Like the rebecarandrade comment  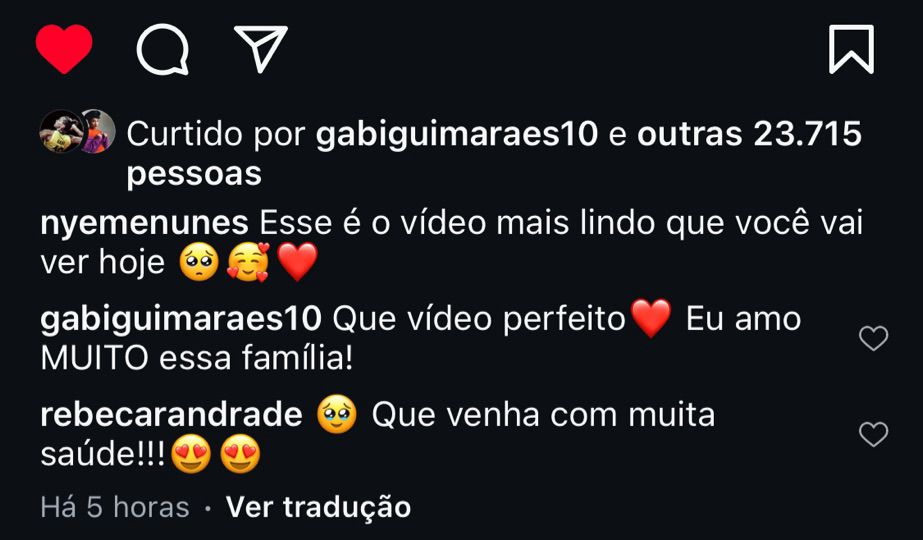tap(873, 434)
